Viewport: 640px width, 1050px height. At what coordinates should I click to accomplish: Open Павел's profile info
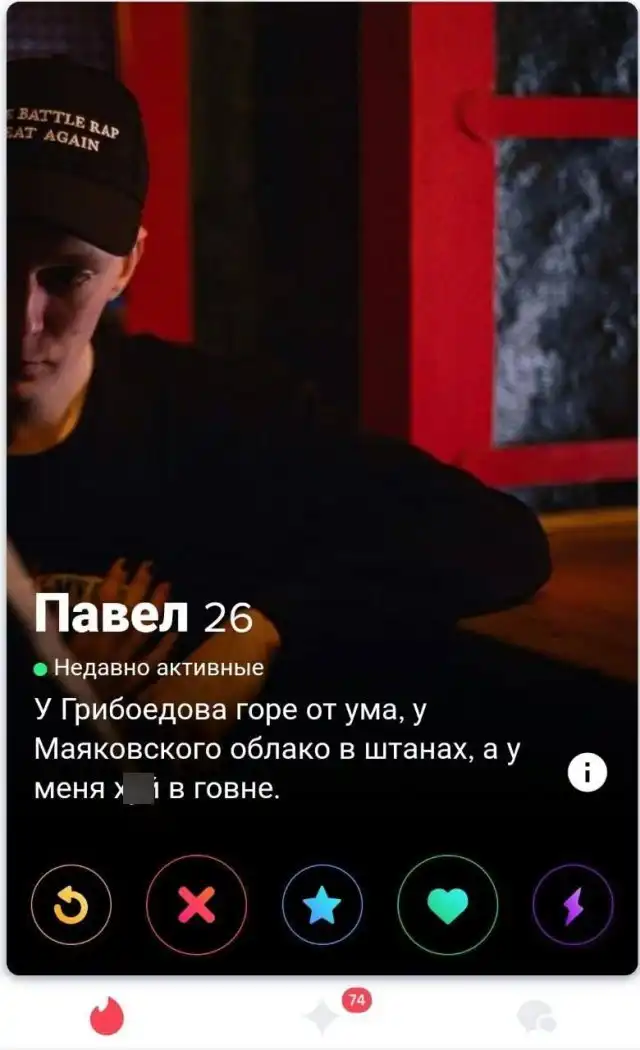click(x=587, y=772)
